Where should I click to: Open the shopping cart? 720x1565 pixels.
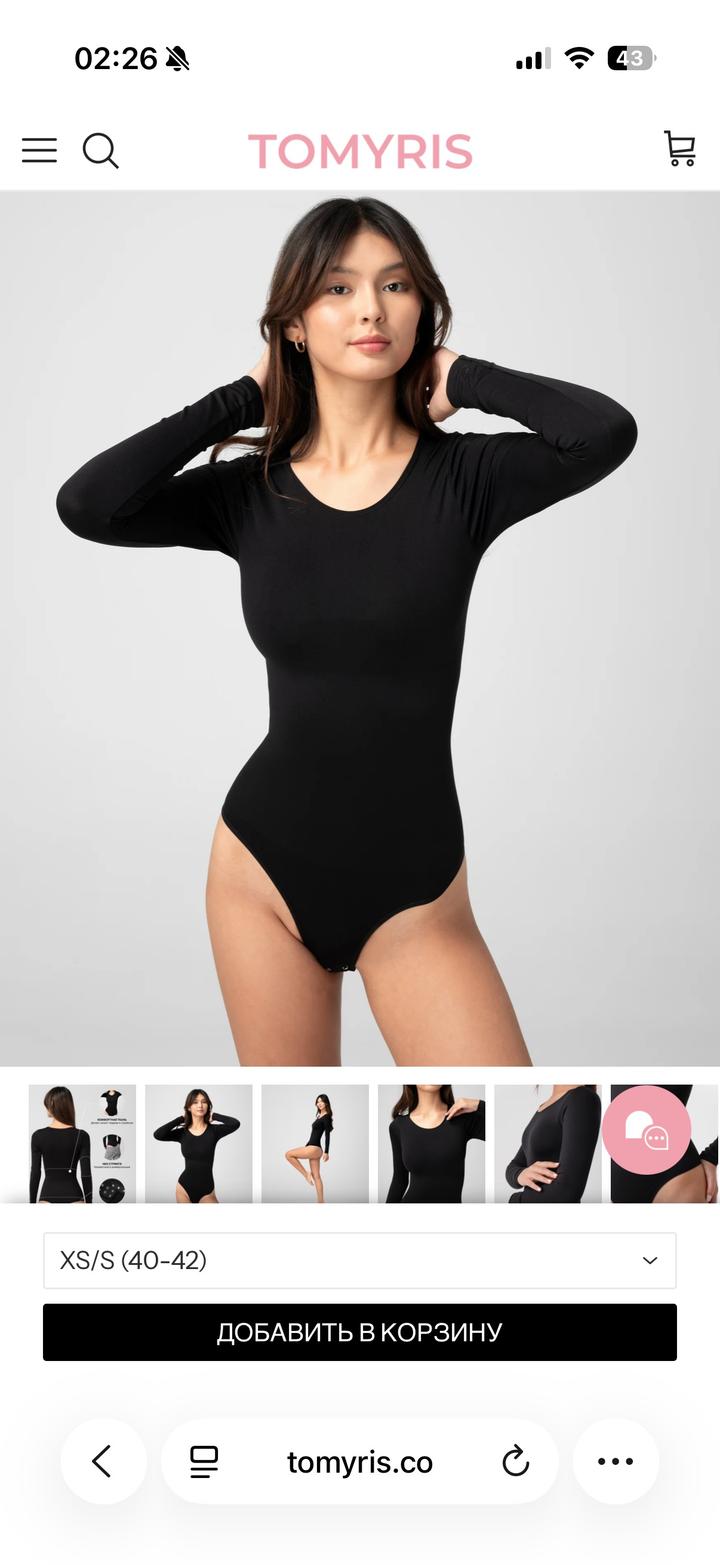coord(680,149)
